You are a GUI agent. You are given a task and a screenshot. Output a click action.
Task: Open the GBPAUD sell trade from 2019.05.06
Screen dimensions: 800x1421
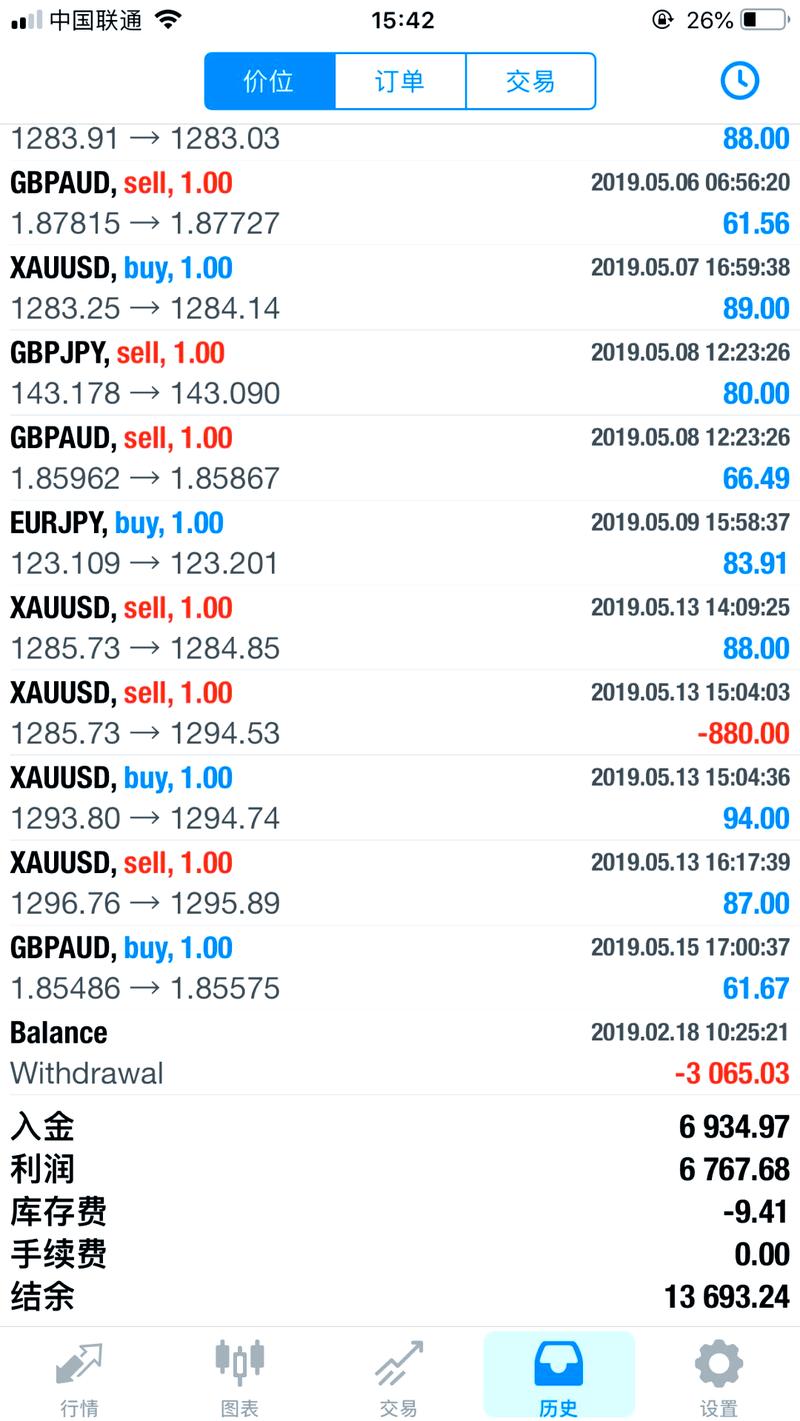click(x=400, y=203)
